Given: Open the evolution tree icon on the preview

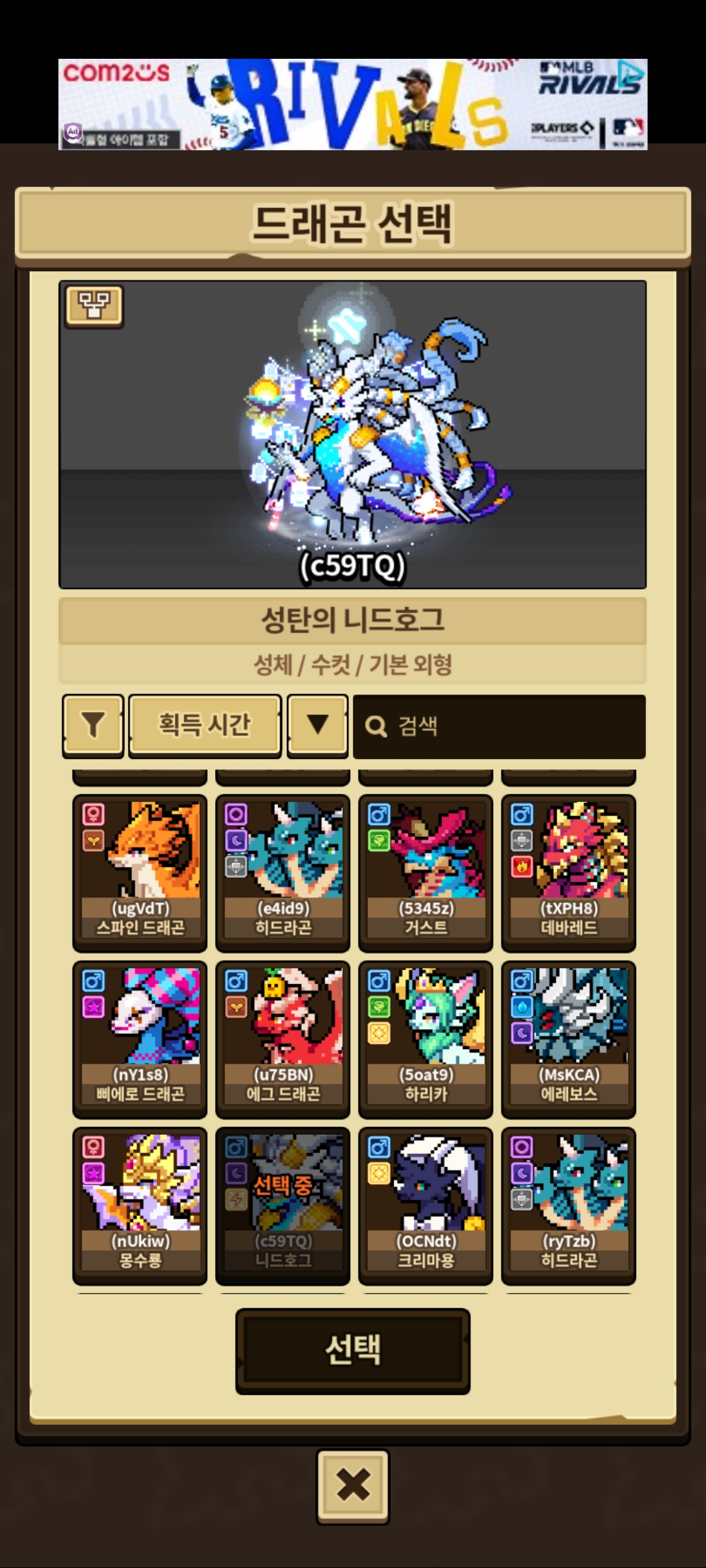Looking at the screenshot, I should [94, 306].
